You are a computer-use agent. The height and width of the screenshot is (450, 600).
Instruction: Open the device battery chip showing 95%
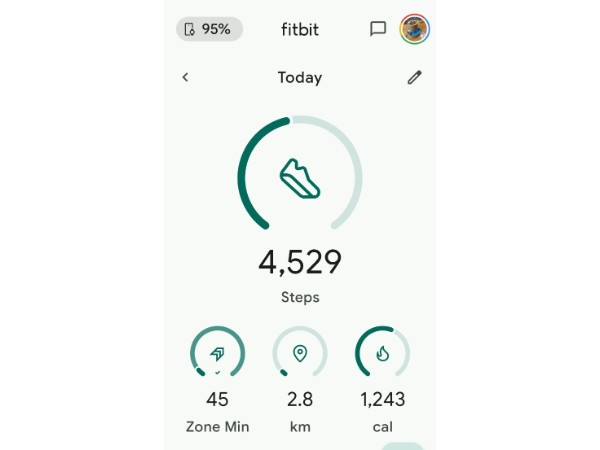(208, 29)
